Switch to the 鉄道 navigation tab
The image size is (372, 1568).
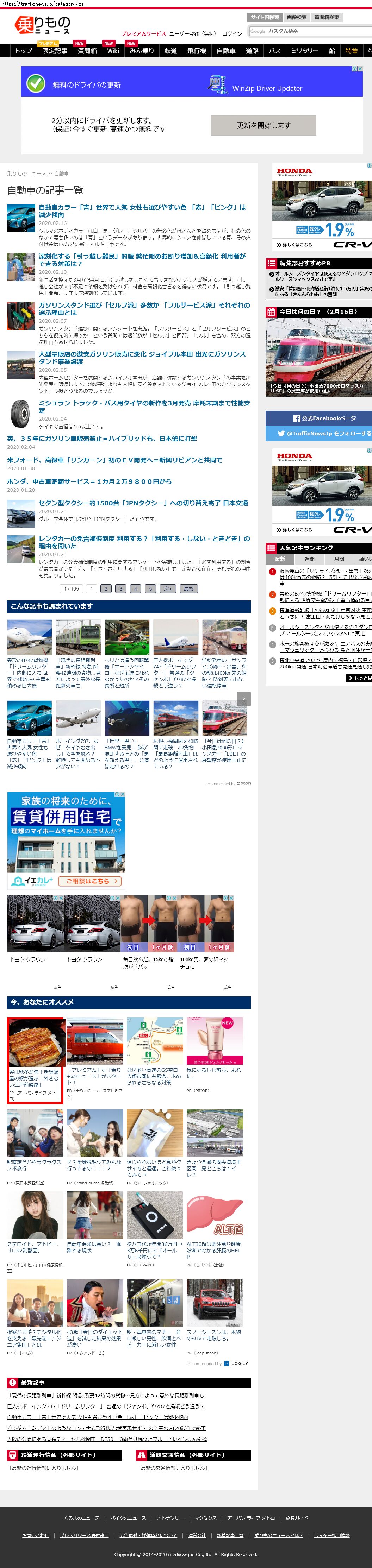tap(171, 51)
